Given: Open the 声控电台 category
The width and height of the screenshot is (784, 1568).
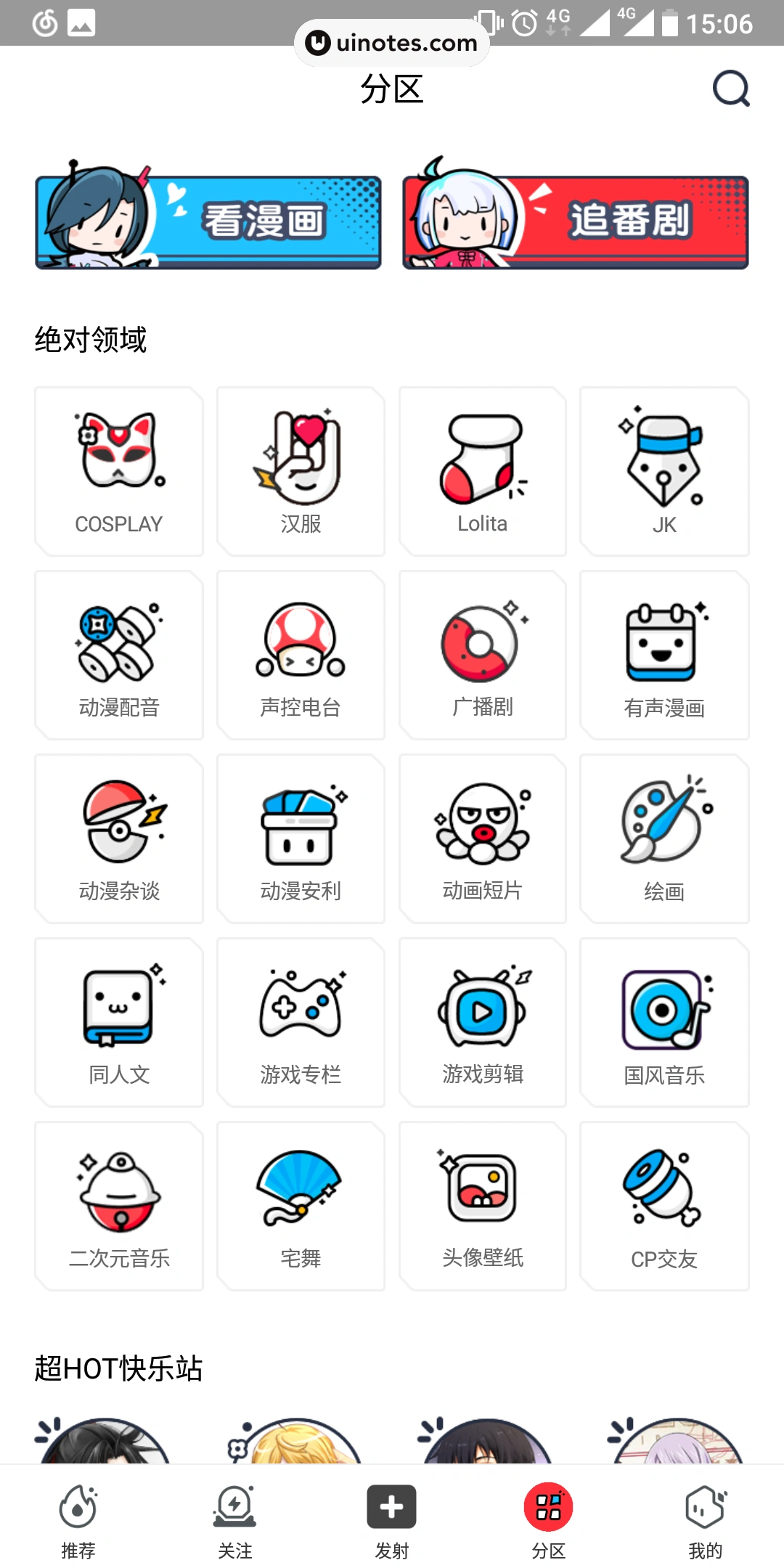Looking at the screenshot, I should [x=301, y=656].
